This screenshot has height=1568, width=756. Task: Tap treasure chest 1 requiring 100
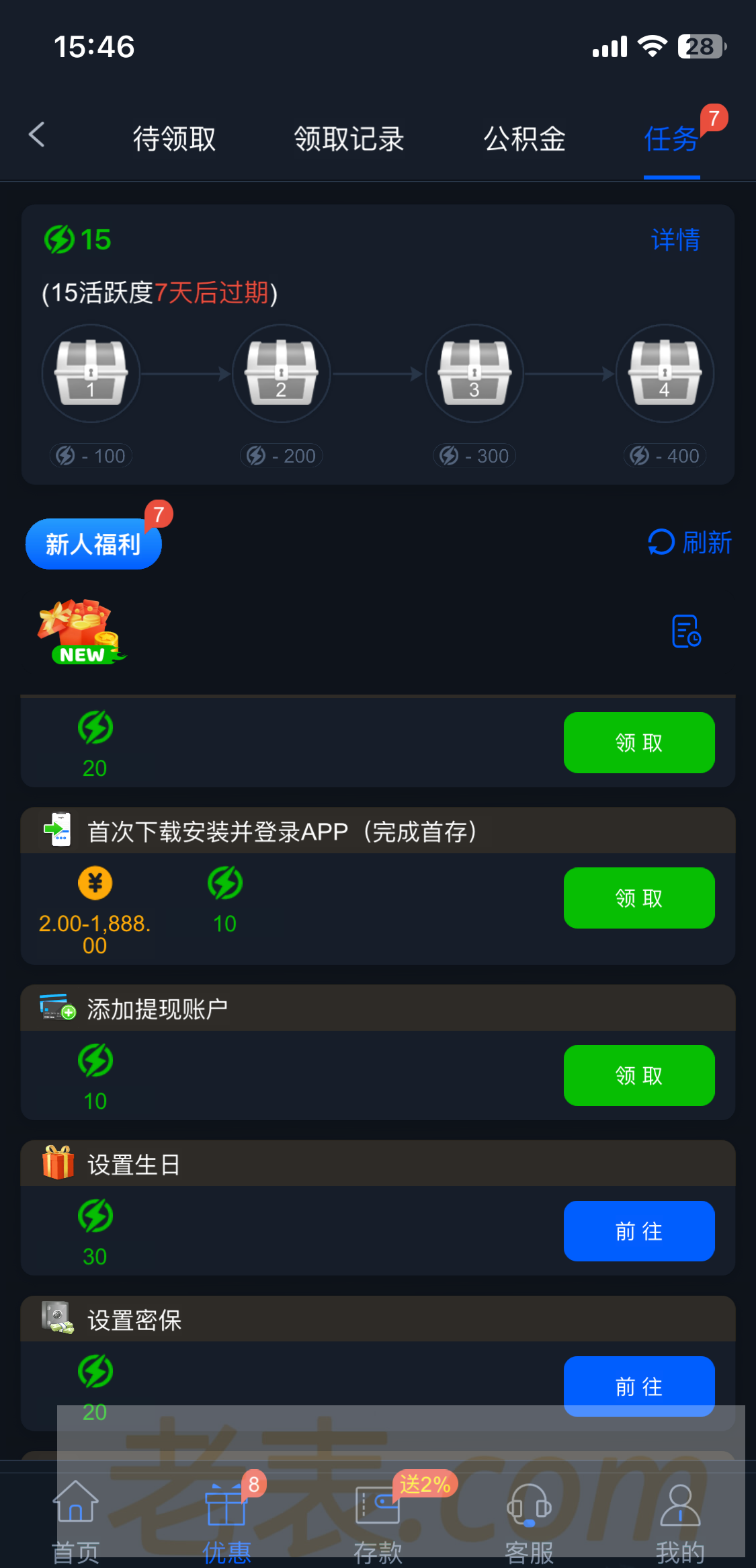tap(91, 373)
